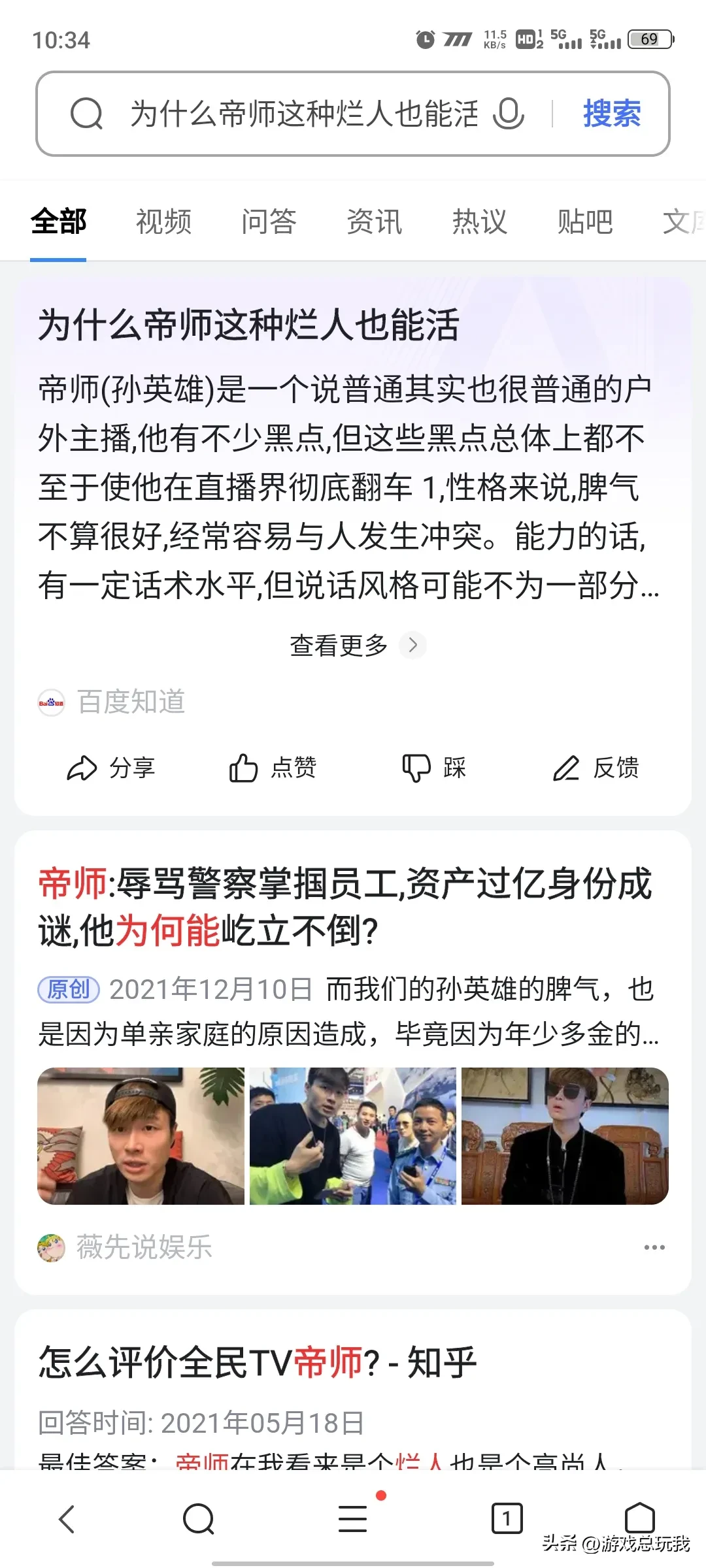
Task: Like the answer with 点赞
Action: click(x=273, y=768)
